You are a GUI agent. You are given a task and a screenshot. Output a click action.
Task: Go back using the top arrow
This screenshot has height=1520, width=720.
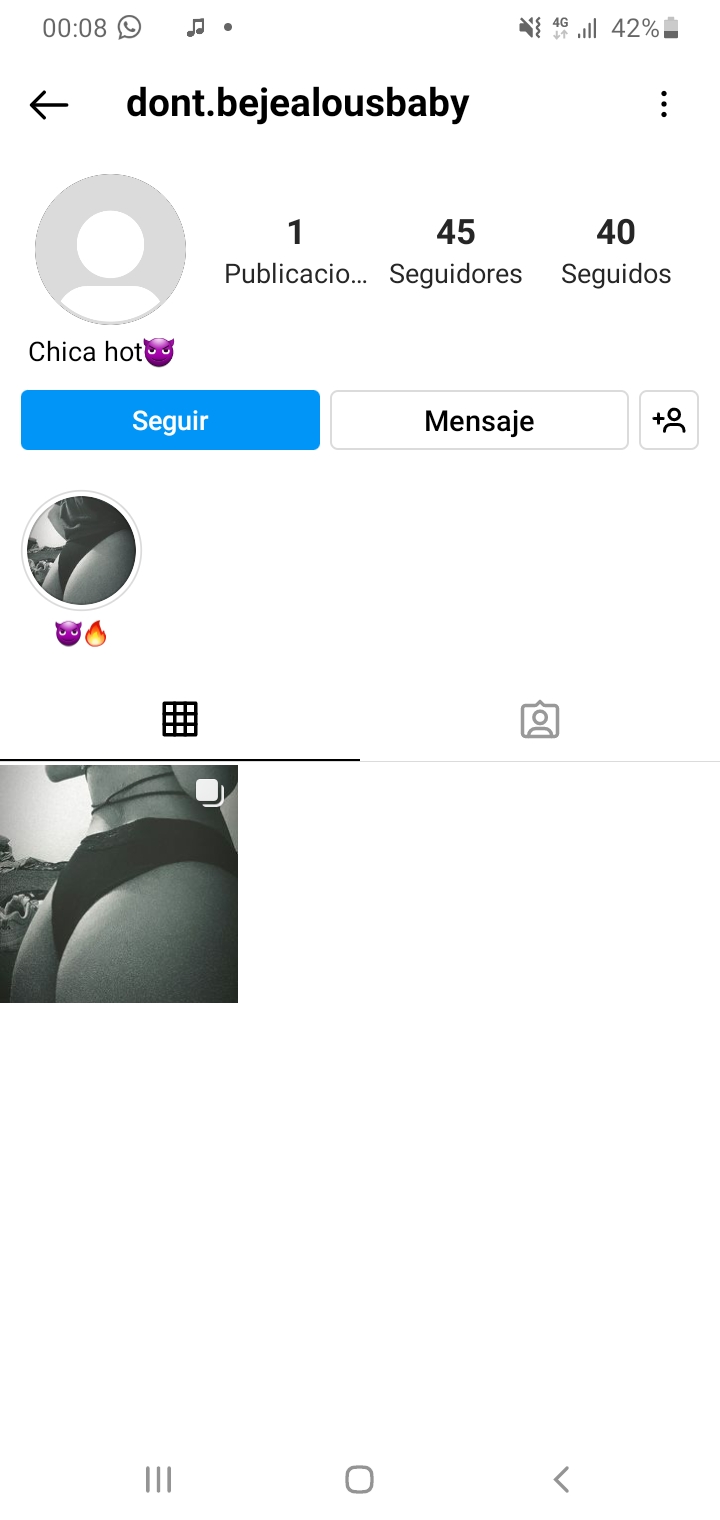pyautogui.click(x=48, y=105)
